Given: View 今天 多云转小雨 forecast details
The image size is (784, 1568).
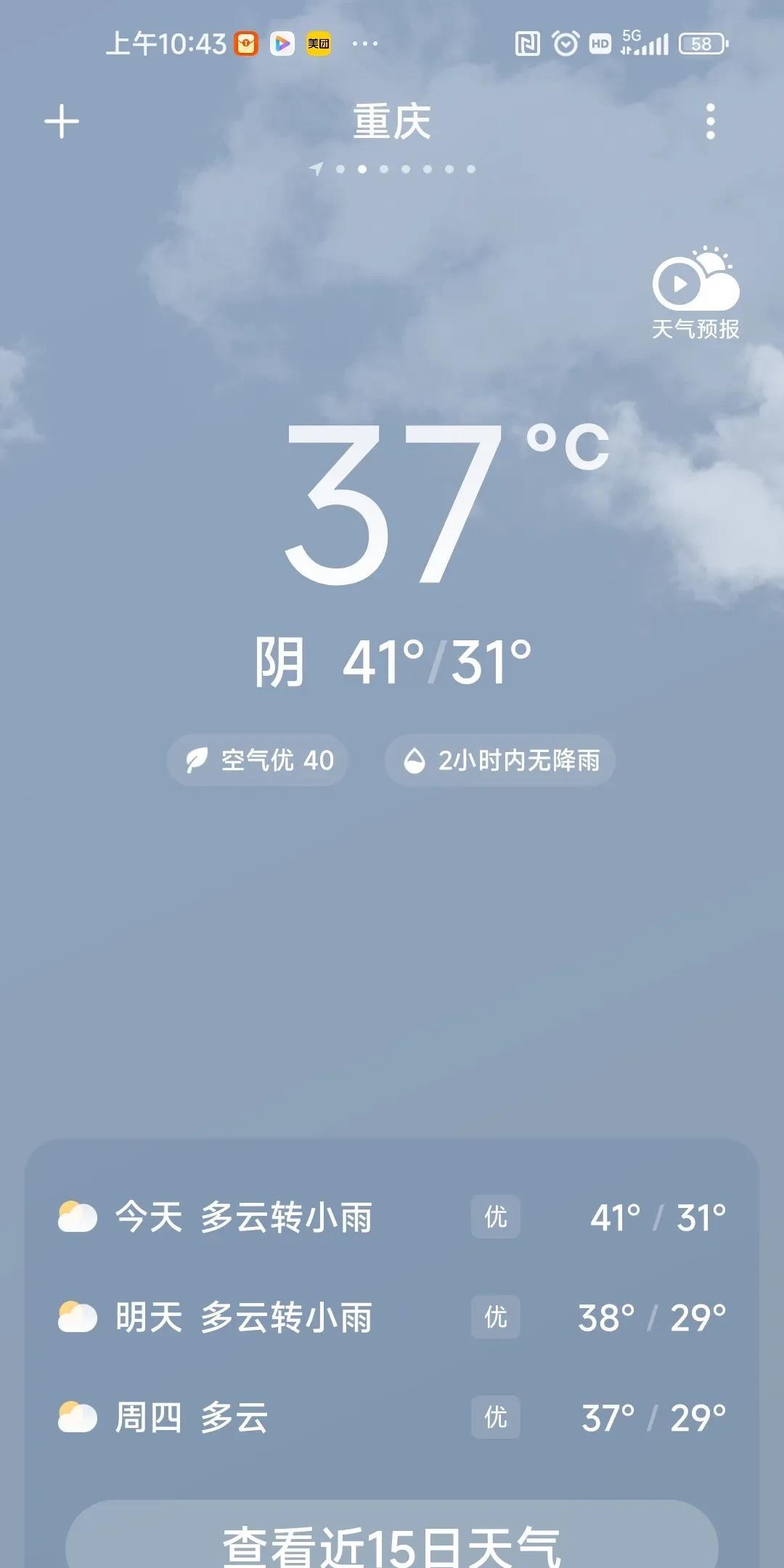Looking at the screenshot, I should coord(392,1217).
